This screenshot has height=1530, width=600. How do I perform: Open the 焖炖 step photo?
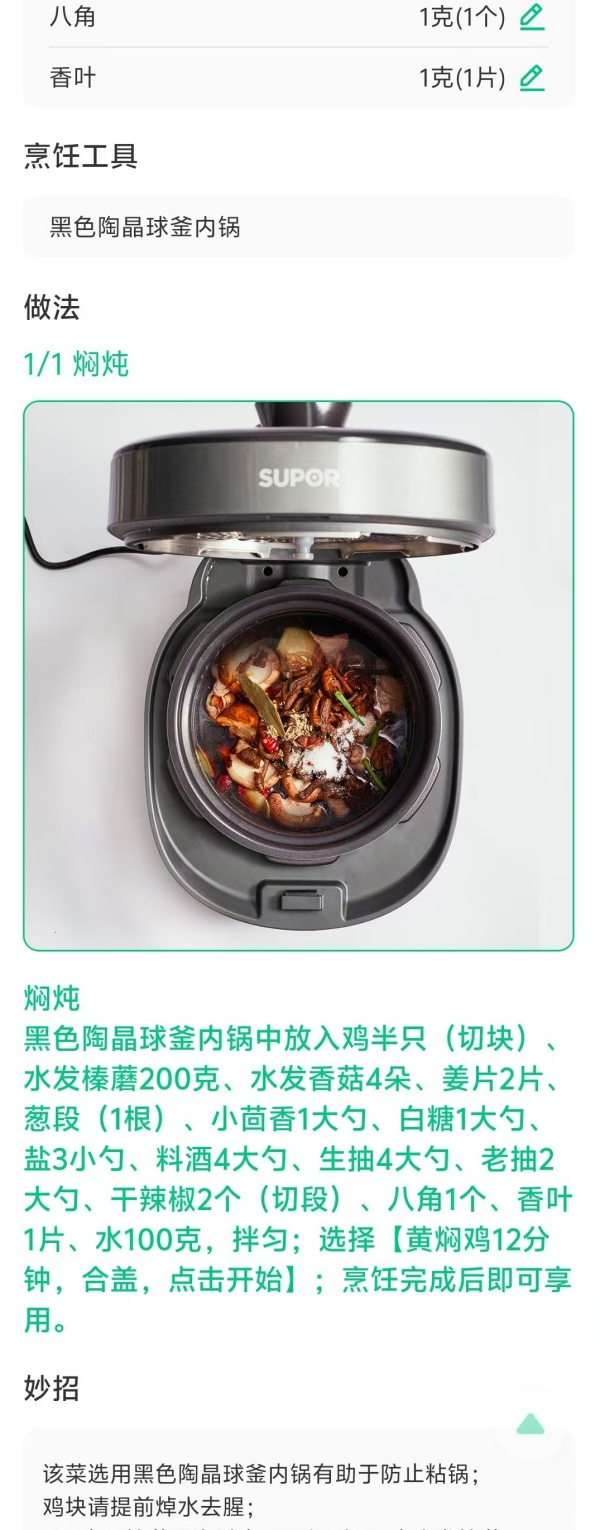pos(298,675)
